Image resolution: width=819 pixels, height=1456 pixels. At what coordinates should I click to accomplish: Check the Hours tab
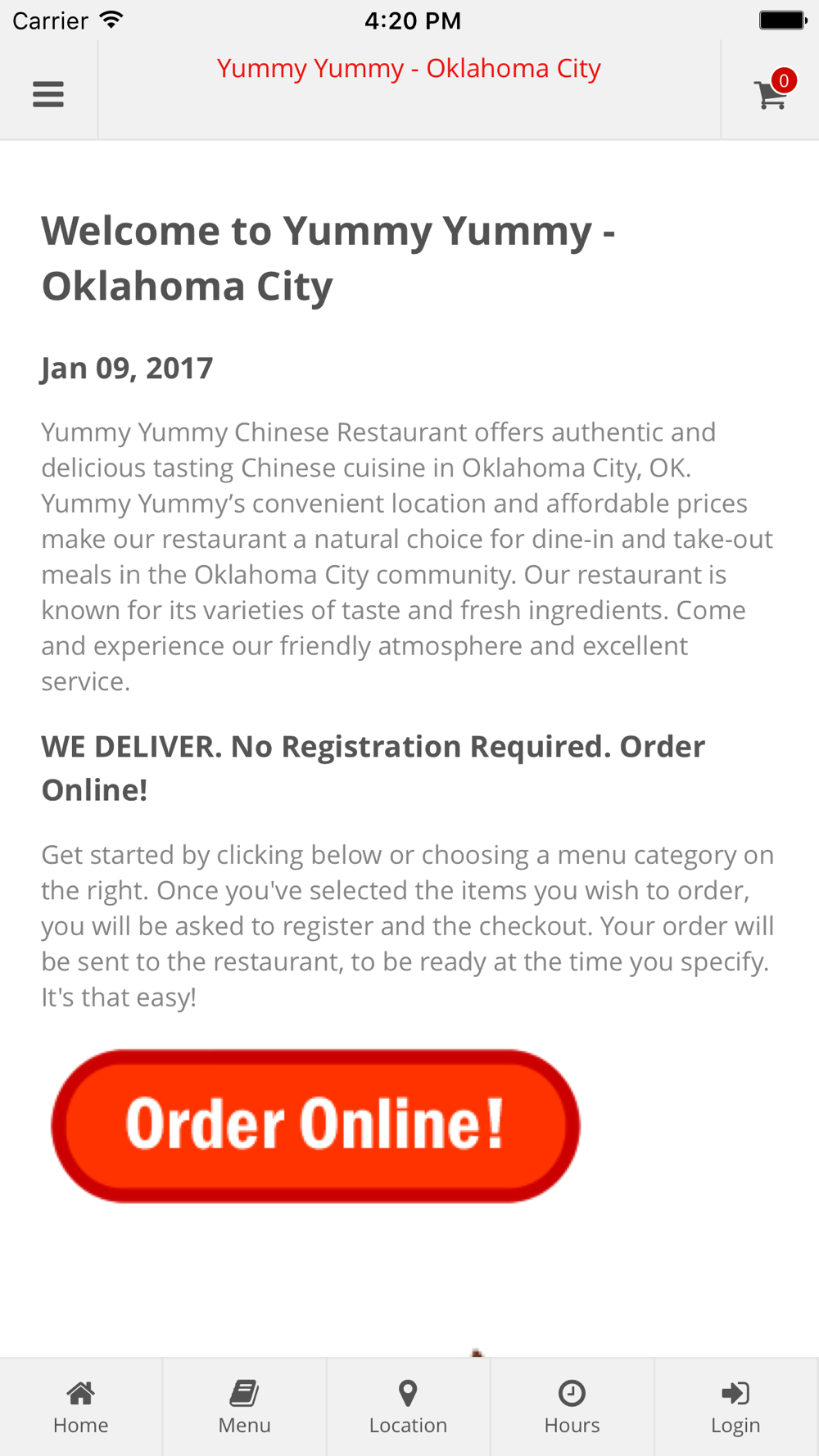point(572,1407)
